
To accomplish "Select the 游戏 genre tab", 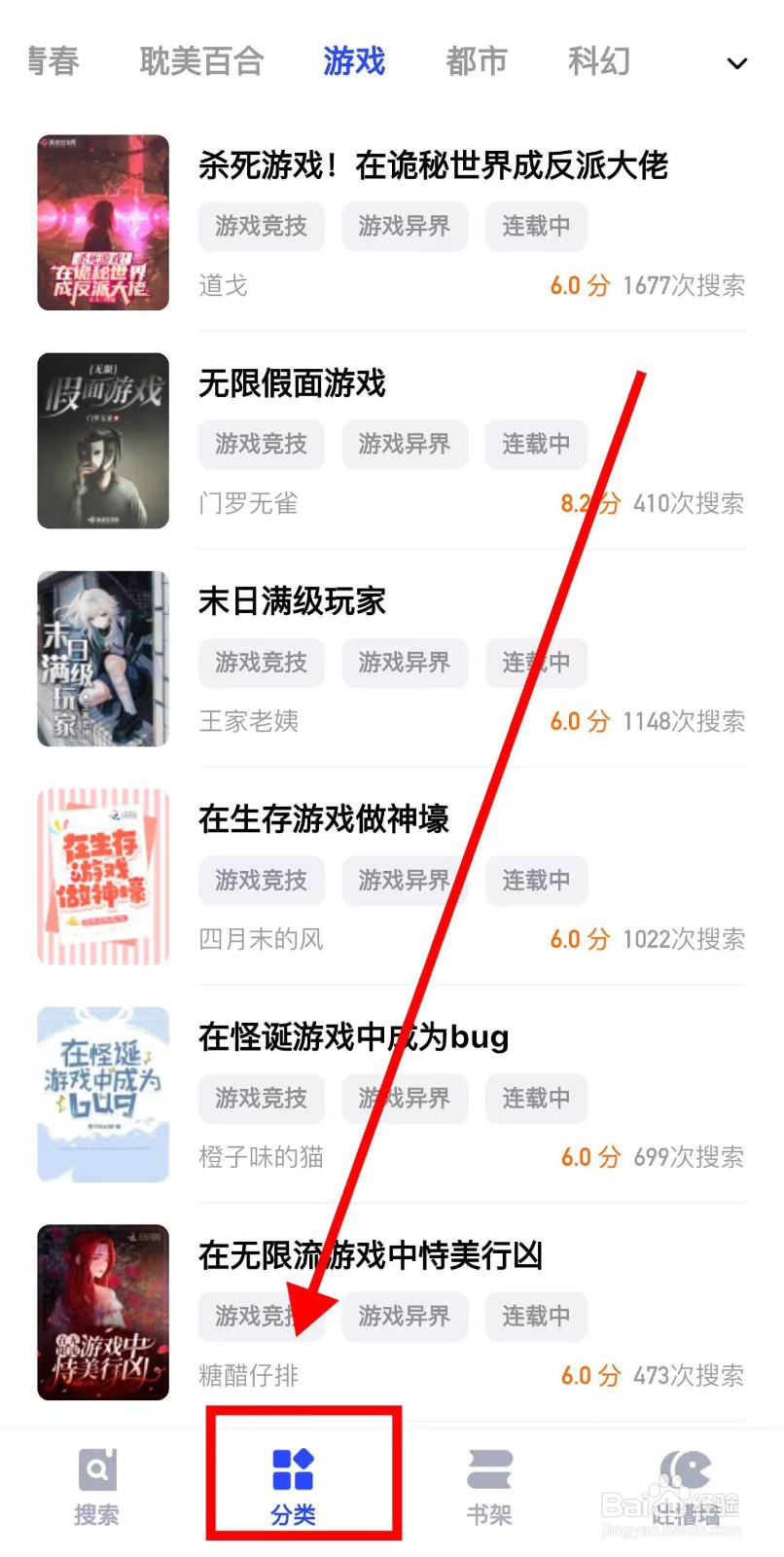I will [353, 60].
